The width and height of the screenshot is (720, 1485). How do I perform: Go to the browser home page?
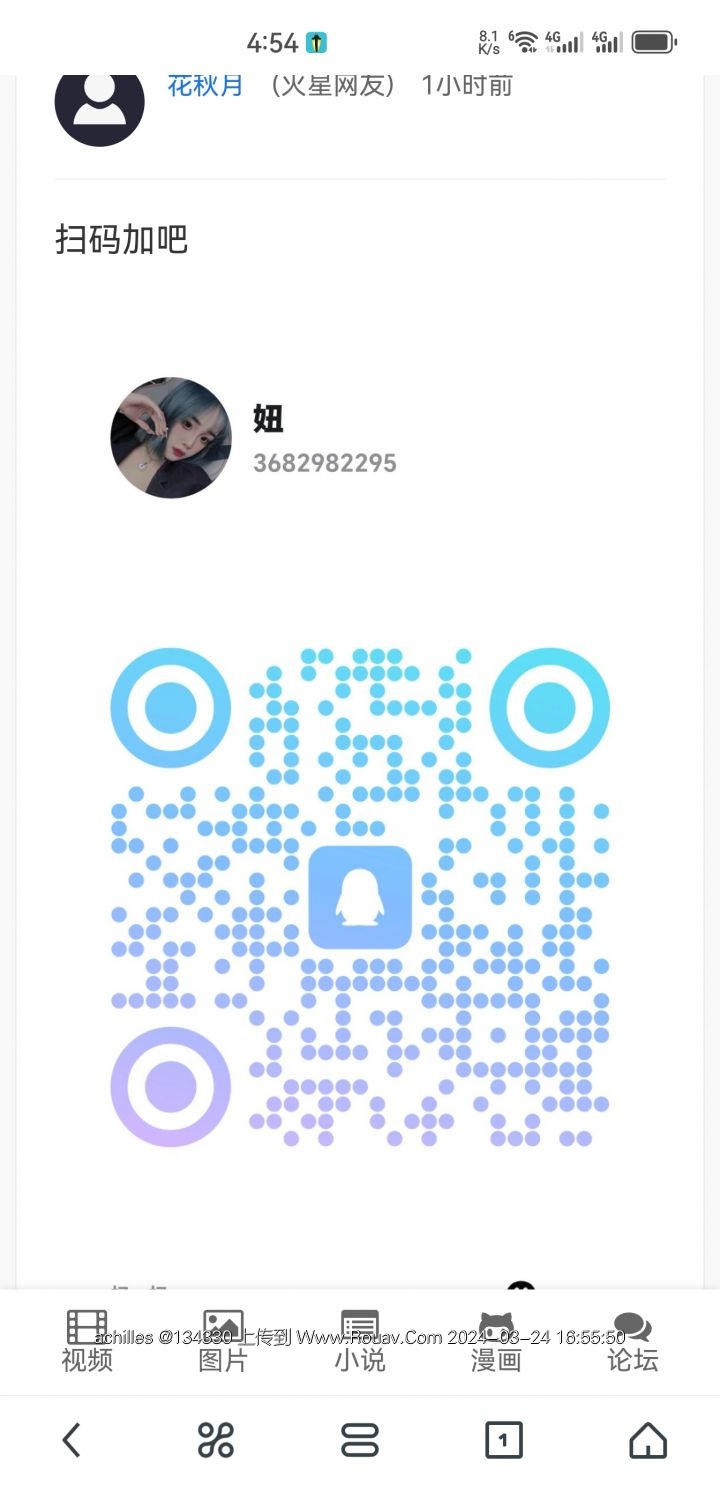click(x=647, y=1440)
